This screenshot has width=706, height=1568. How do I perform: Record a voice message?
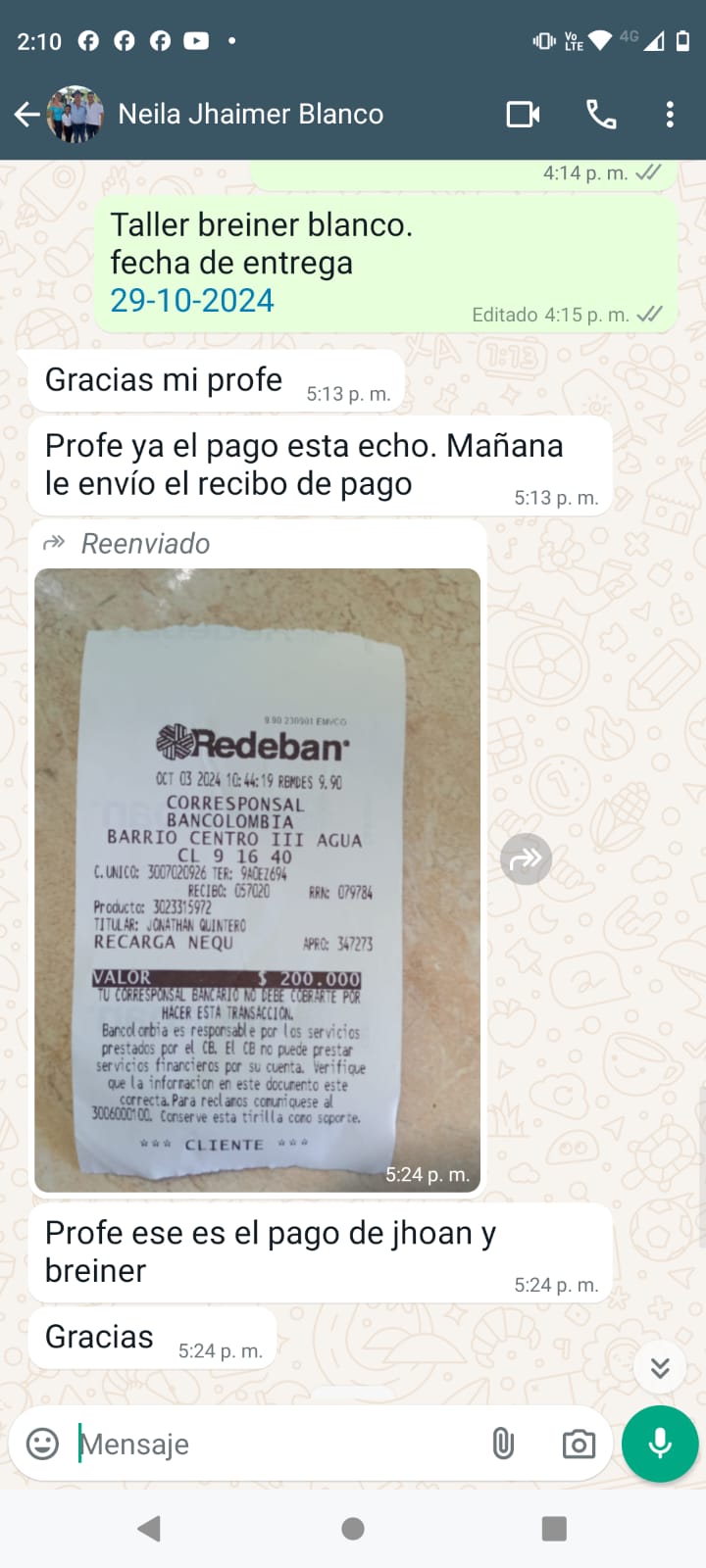pos(660,1444)
